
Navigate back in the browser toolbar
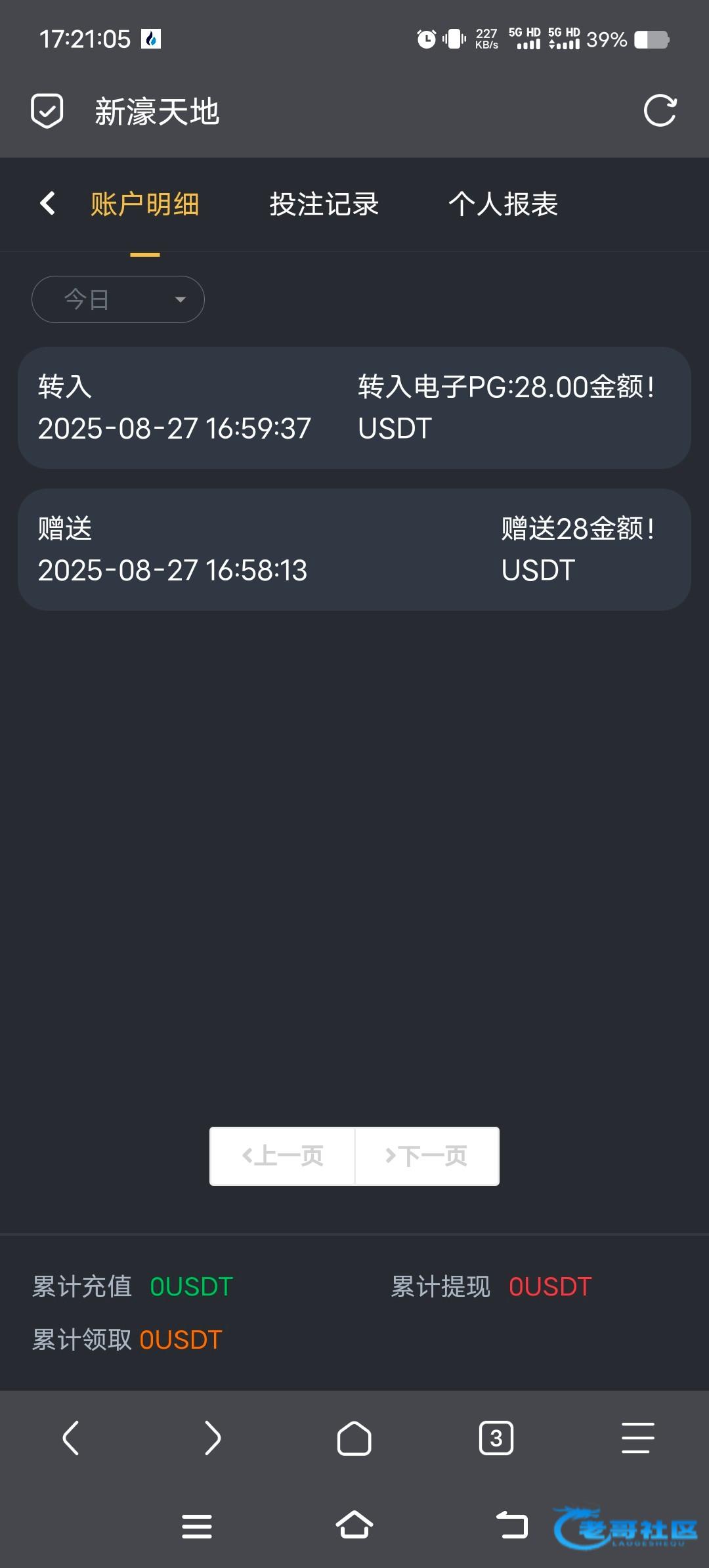[71, 1438]
